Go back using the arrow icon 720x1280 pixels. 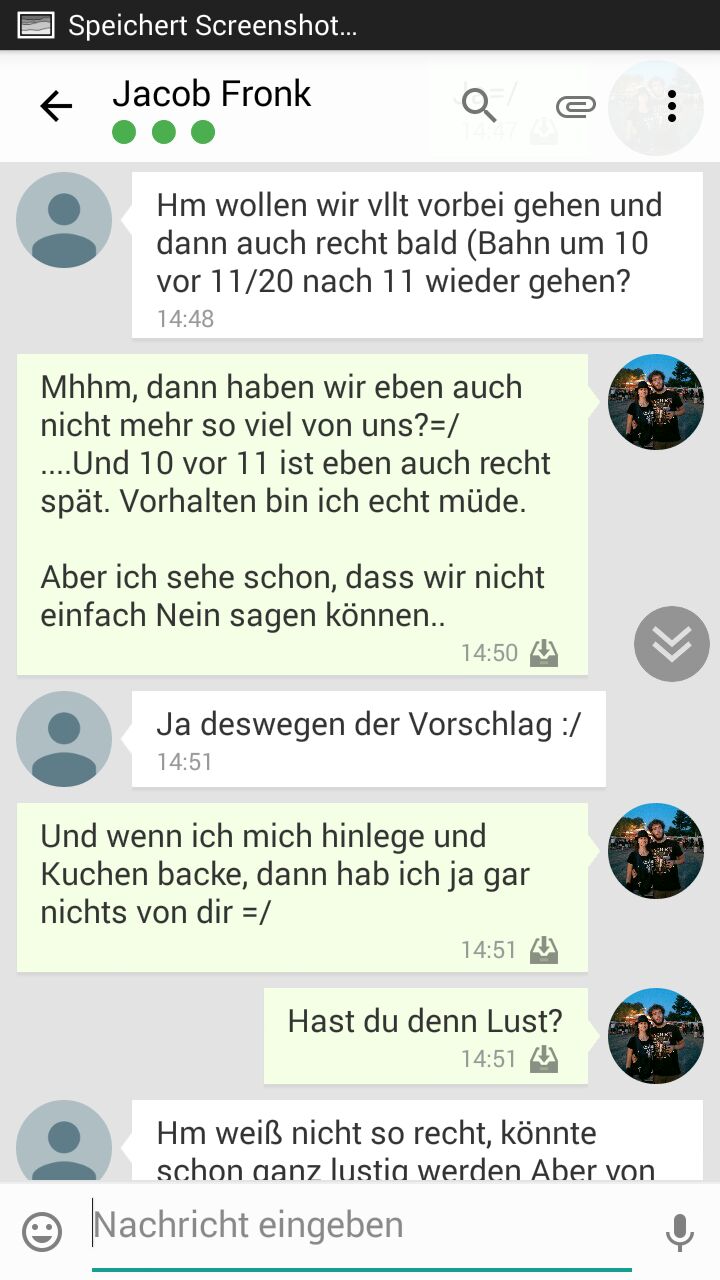point(56,106)
